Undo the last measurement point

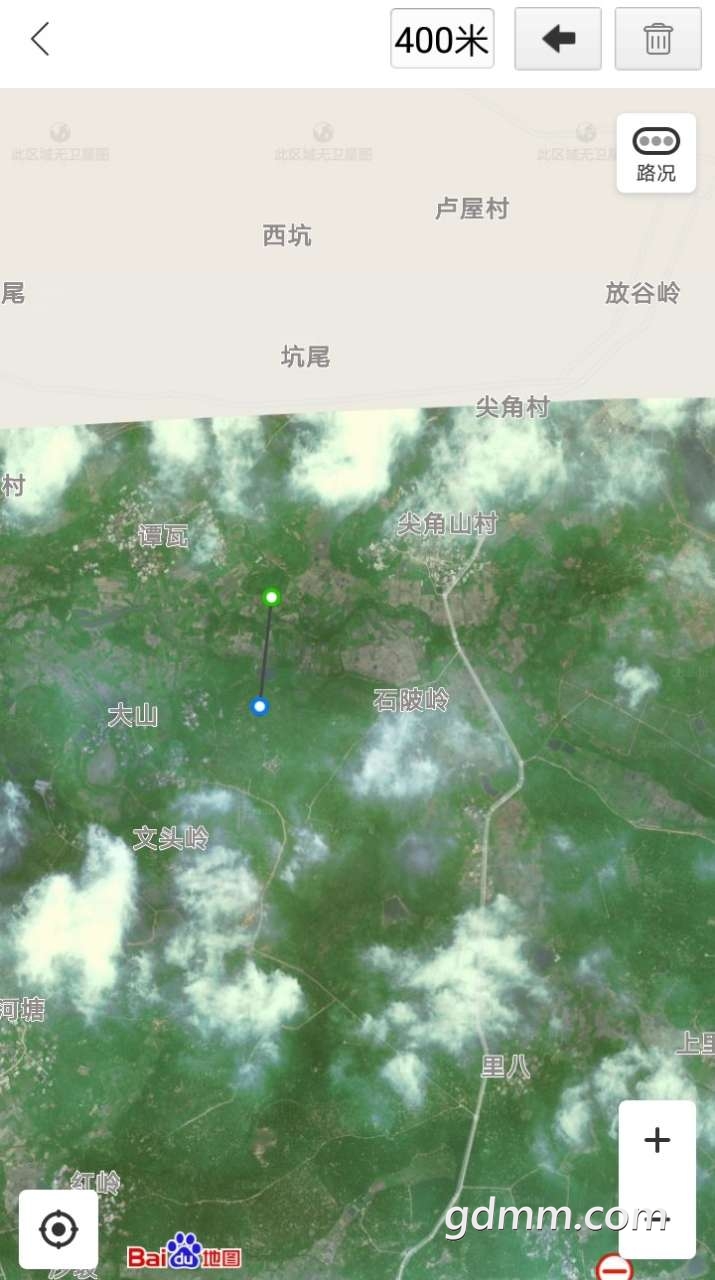click(557, 40)
